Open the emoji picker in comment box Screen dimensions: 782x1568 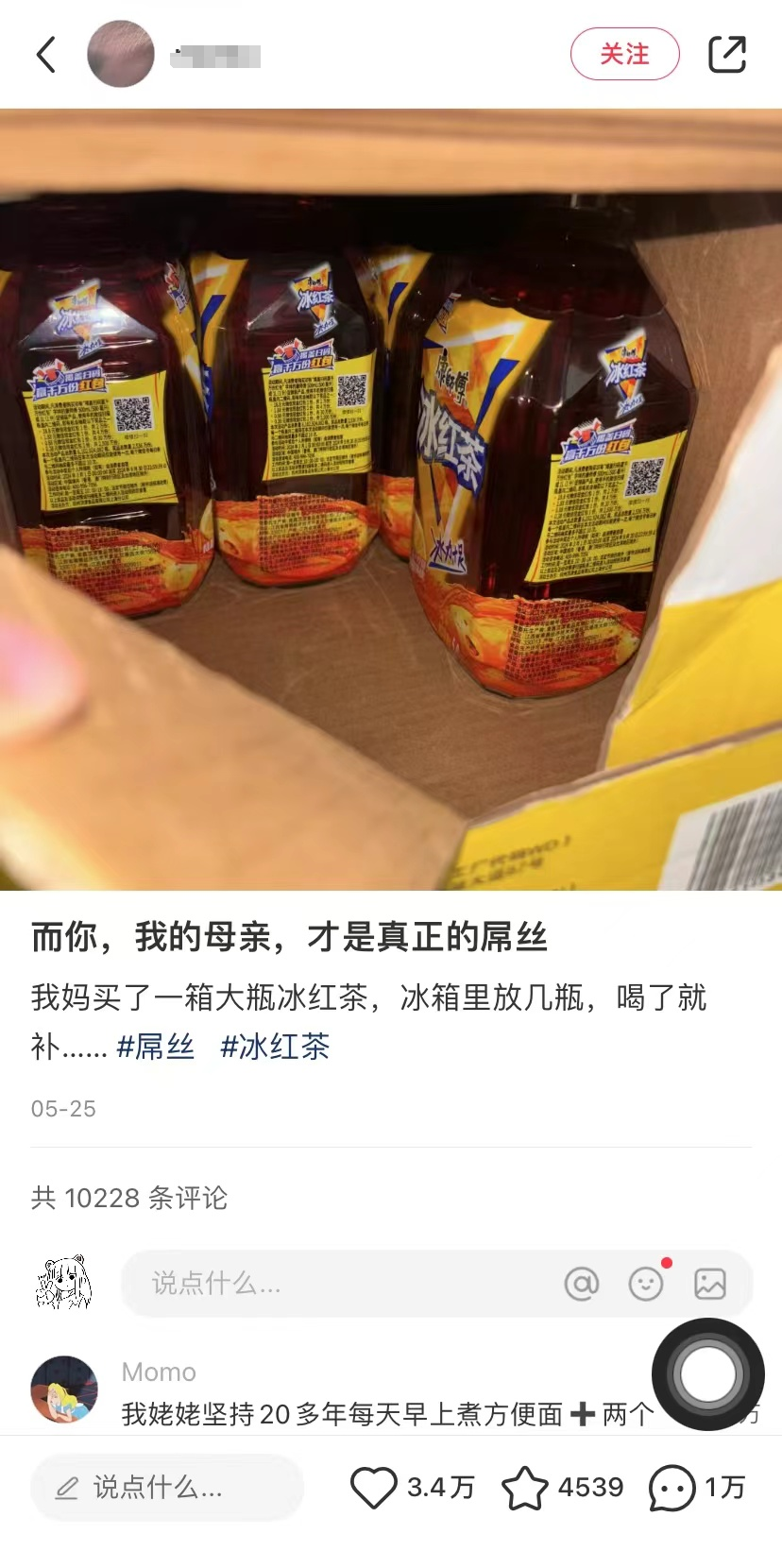[x=646, y=1283]
